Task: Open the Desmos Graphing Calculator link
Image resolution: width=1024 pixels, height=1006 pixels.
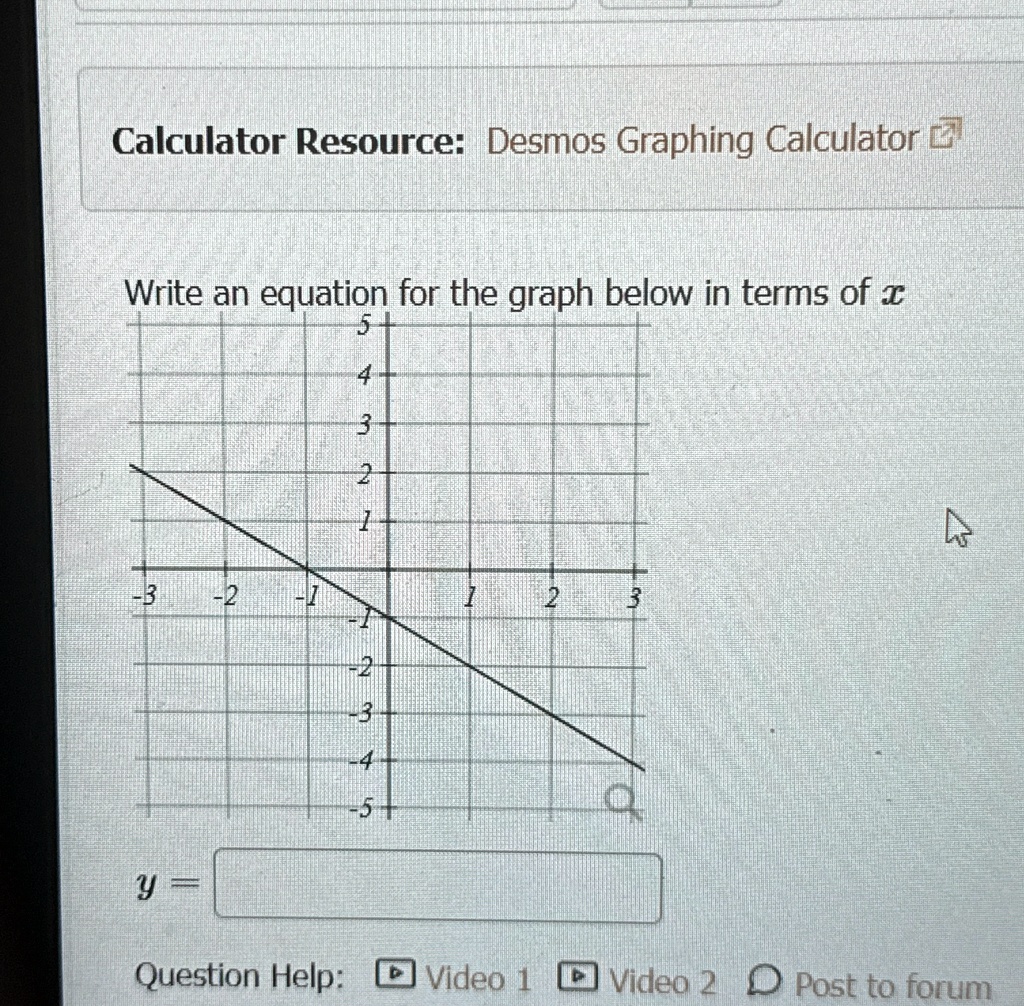Action: point(724,140)
